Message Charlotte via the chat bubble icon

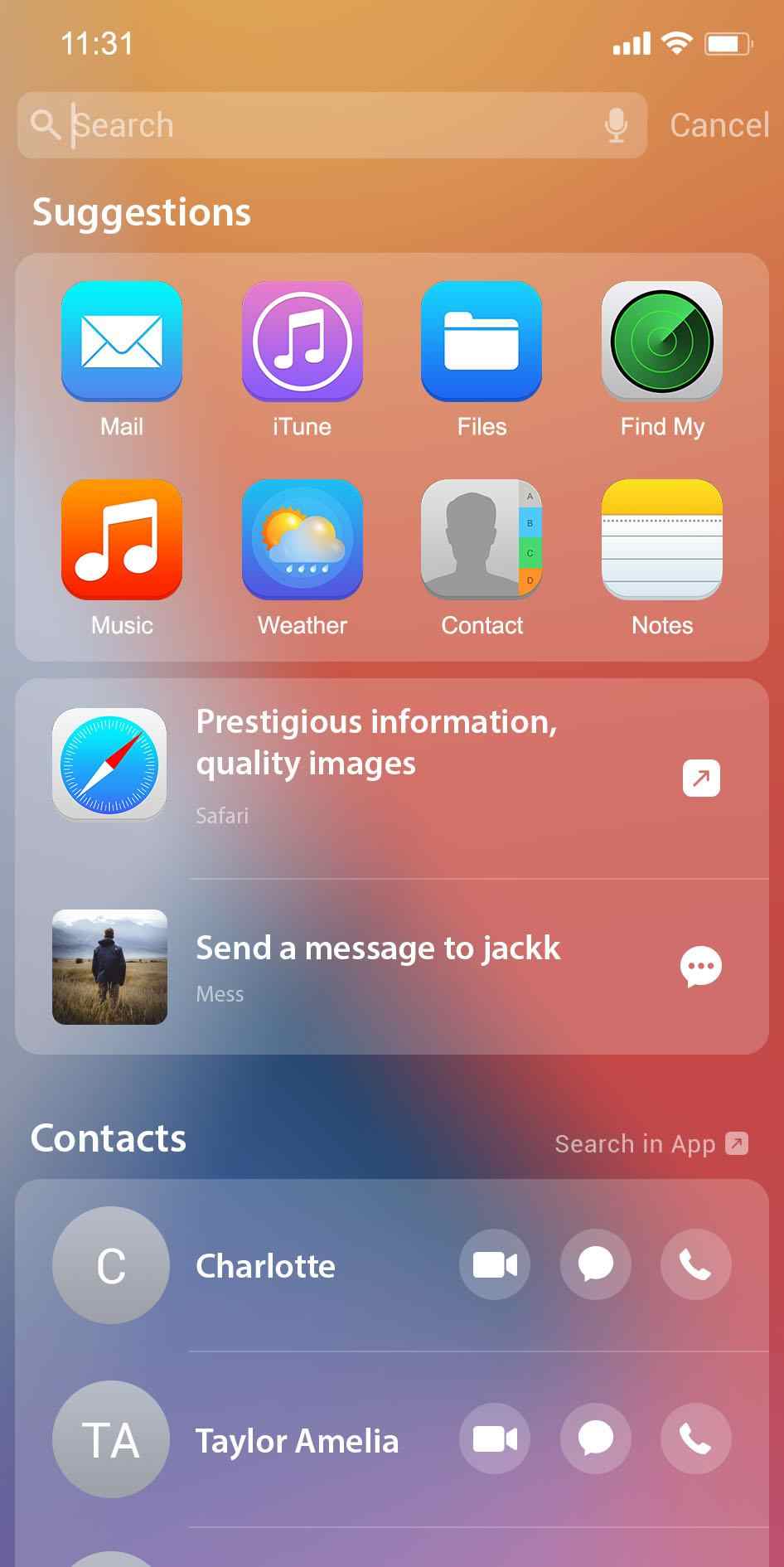click(595, 1264)
